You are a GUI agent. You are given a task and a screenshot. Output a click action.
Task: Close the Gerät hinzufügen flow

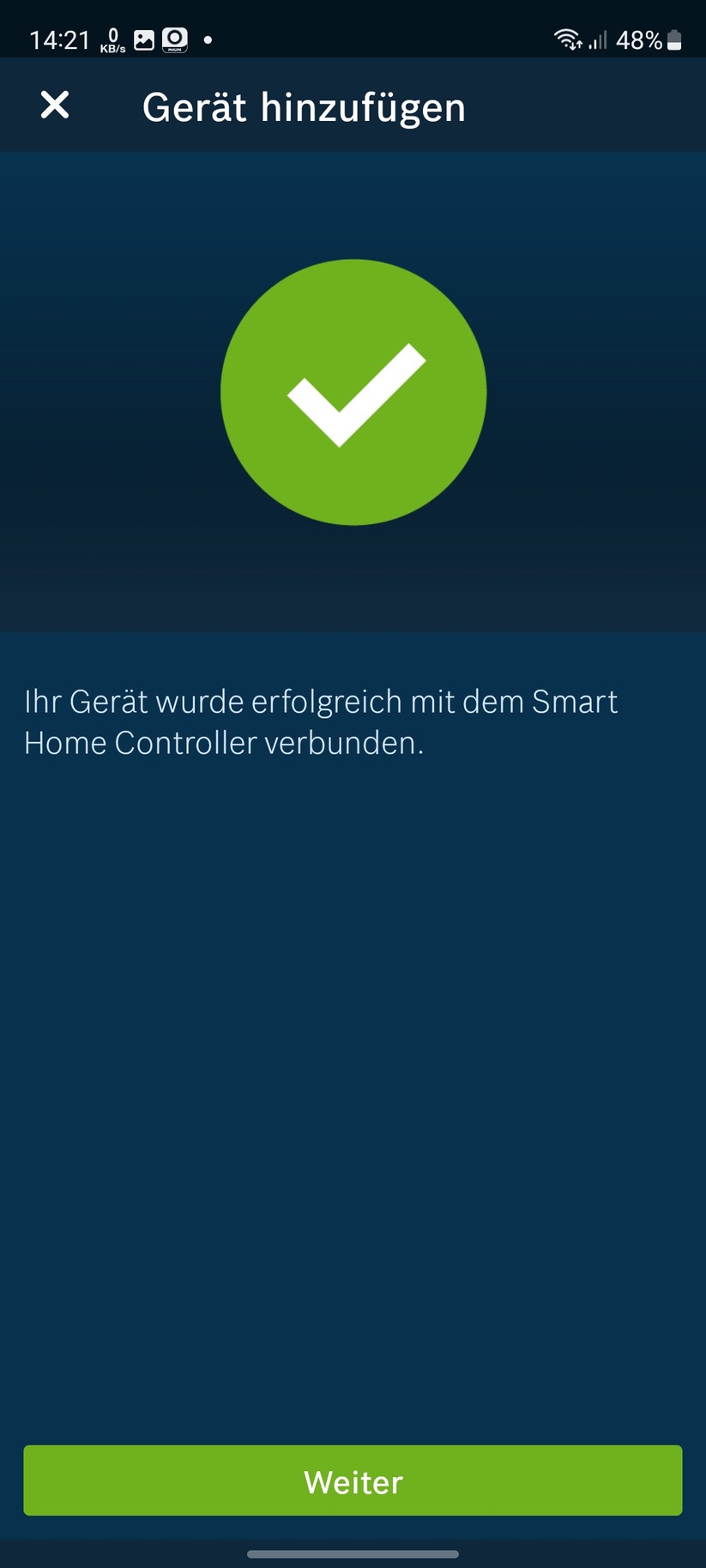point(54,106)
